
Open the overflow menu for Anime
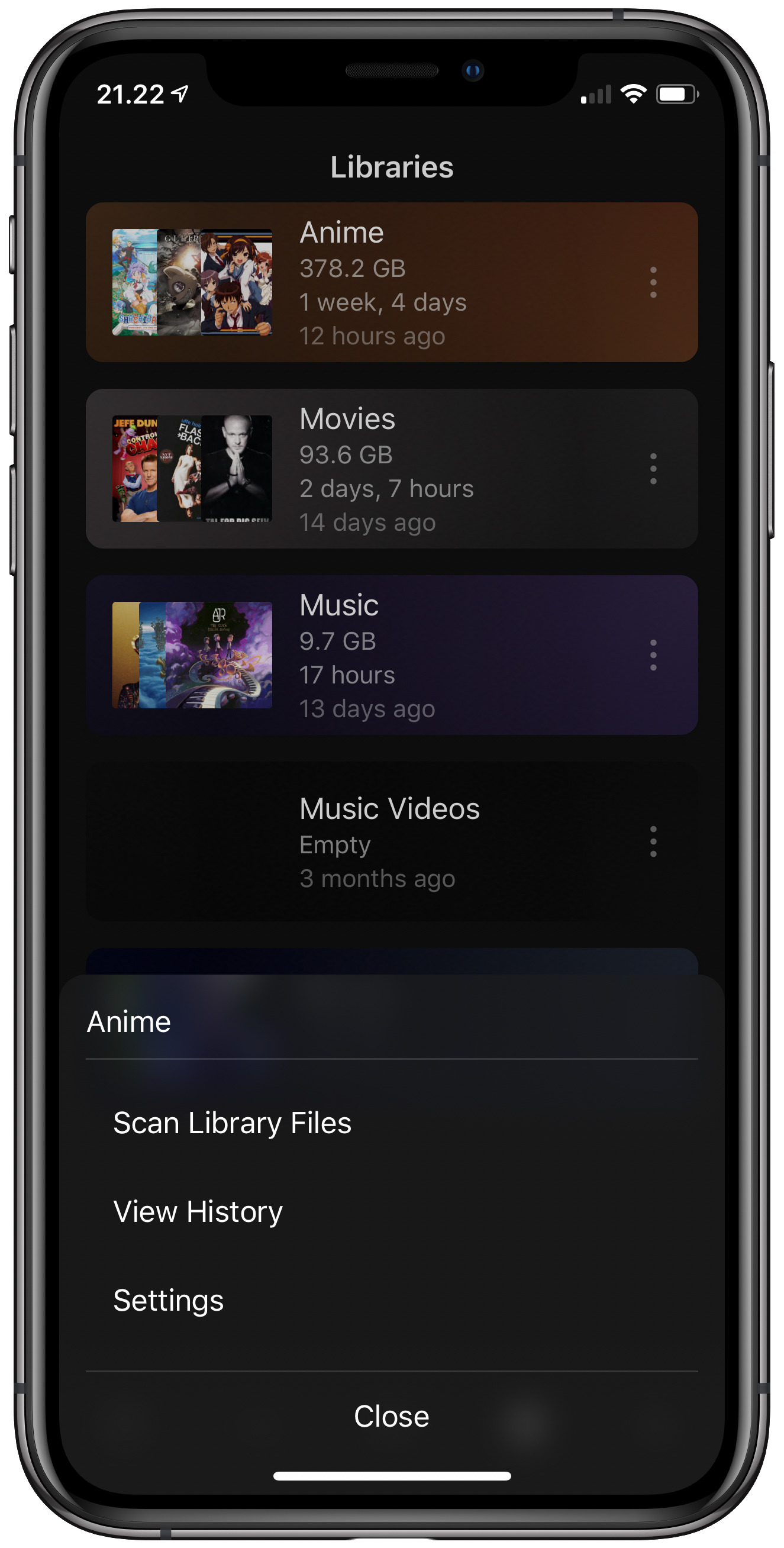(653, 282)
